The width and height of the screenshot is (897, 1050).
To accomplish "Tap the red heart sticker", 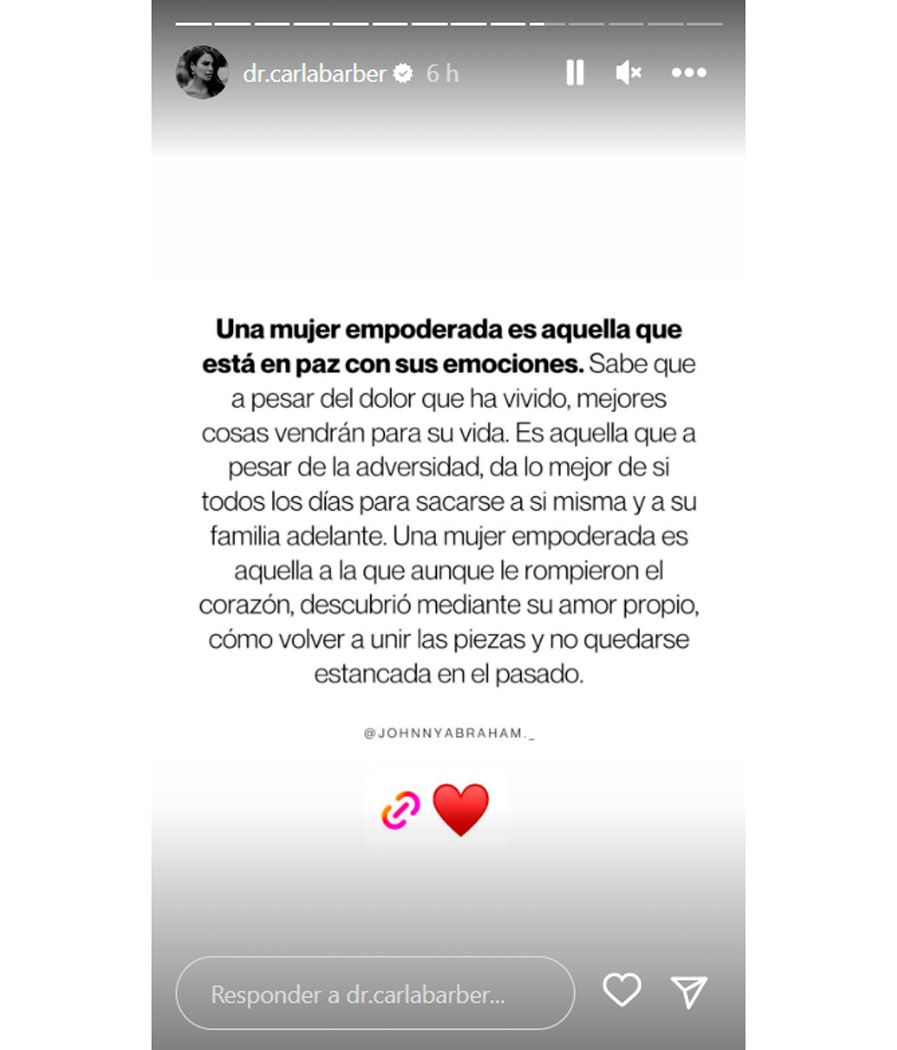I will [460, 808].
